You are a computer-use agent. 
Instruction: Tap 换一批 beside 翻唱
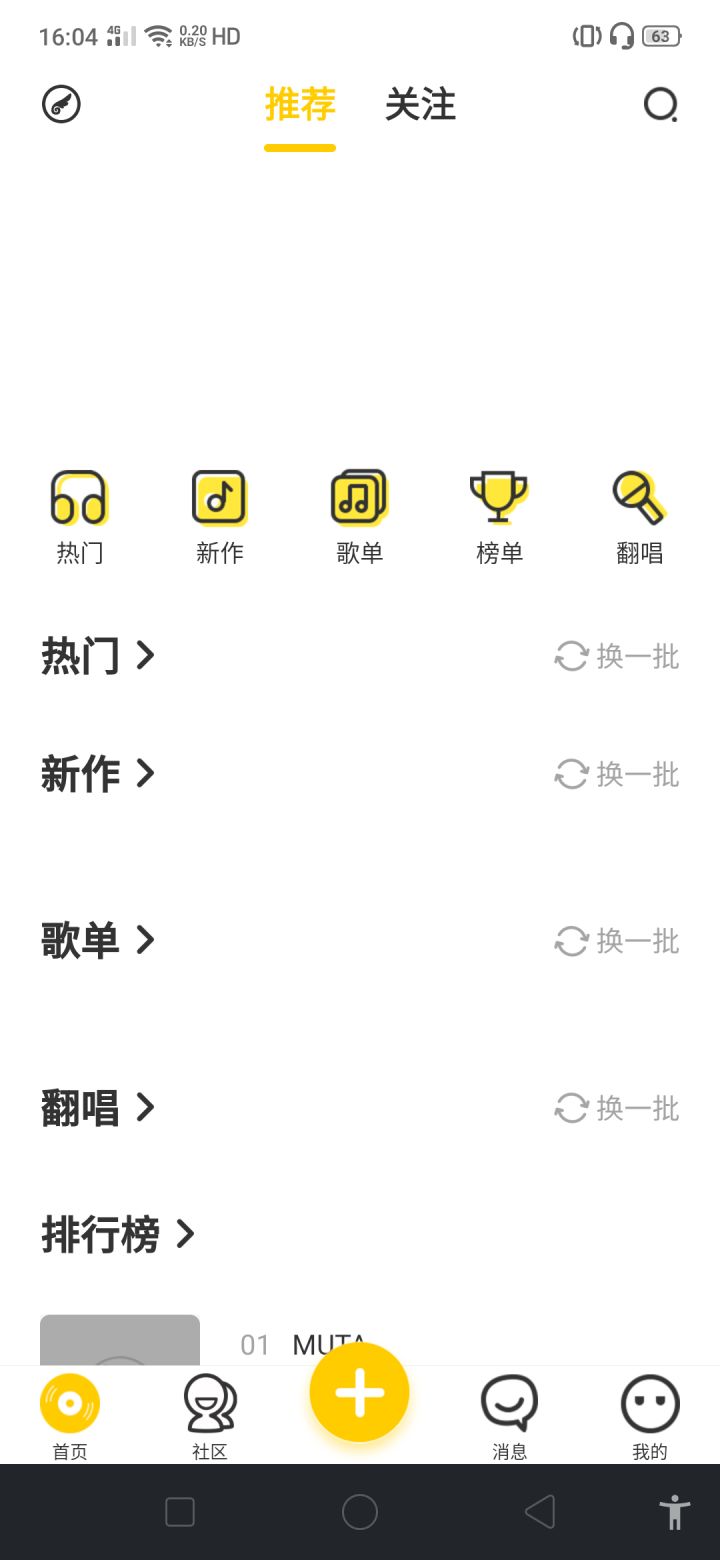pos(616,1108)
